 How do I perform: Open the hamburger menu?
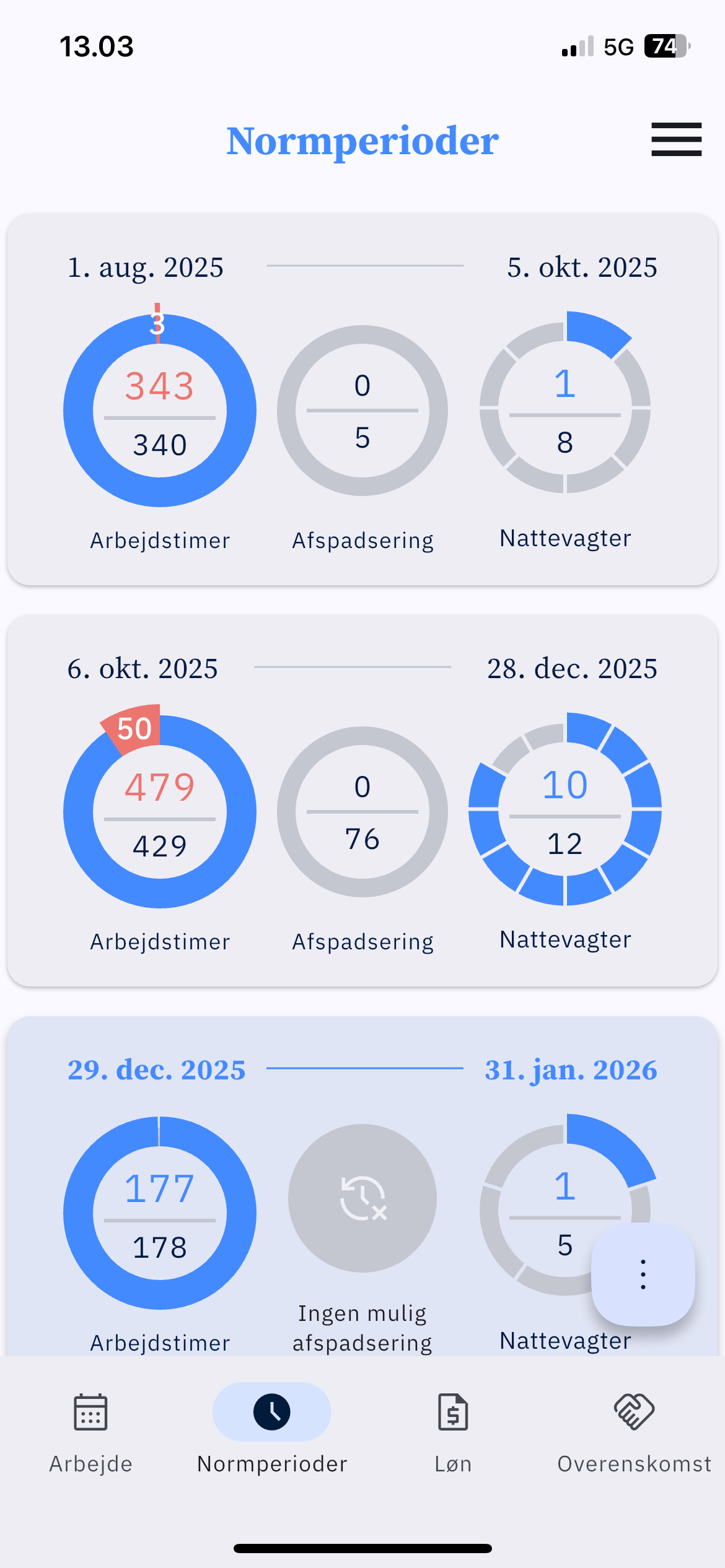coord(676,139)
